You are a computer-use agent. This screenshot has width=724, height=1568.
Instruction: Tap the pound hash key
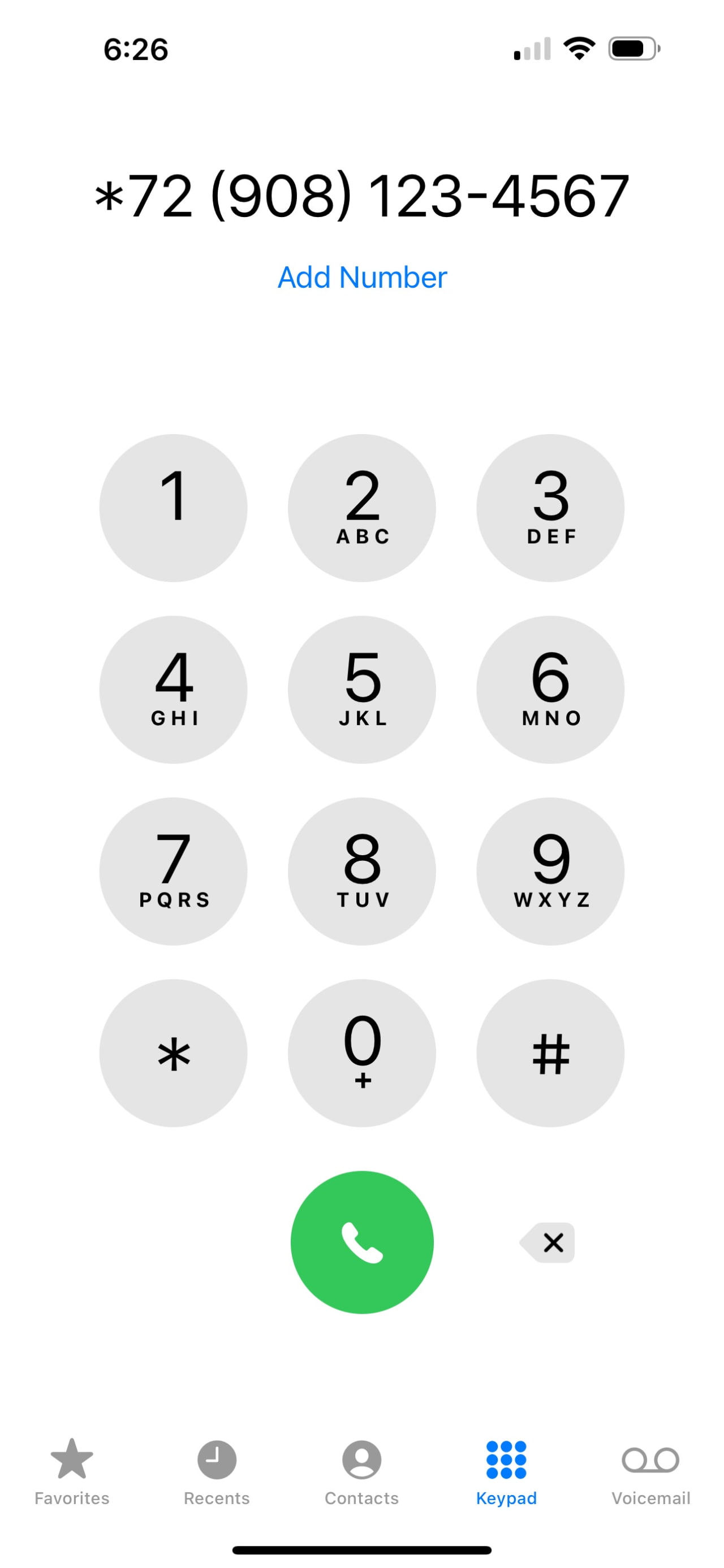click(550, 1052)
